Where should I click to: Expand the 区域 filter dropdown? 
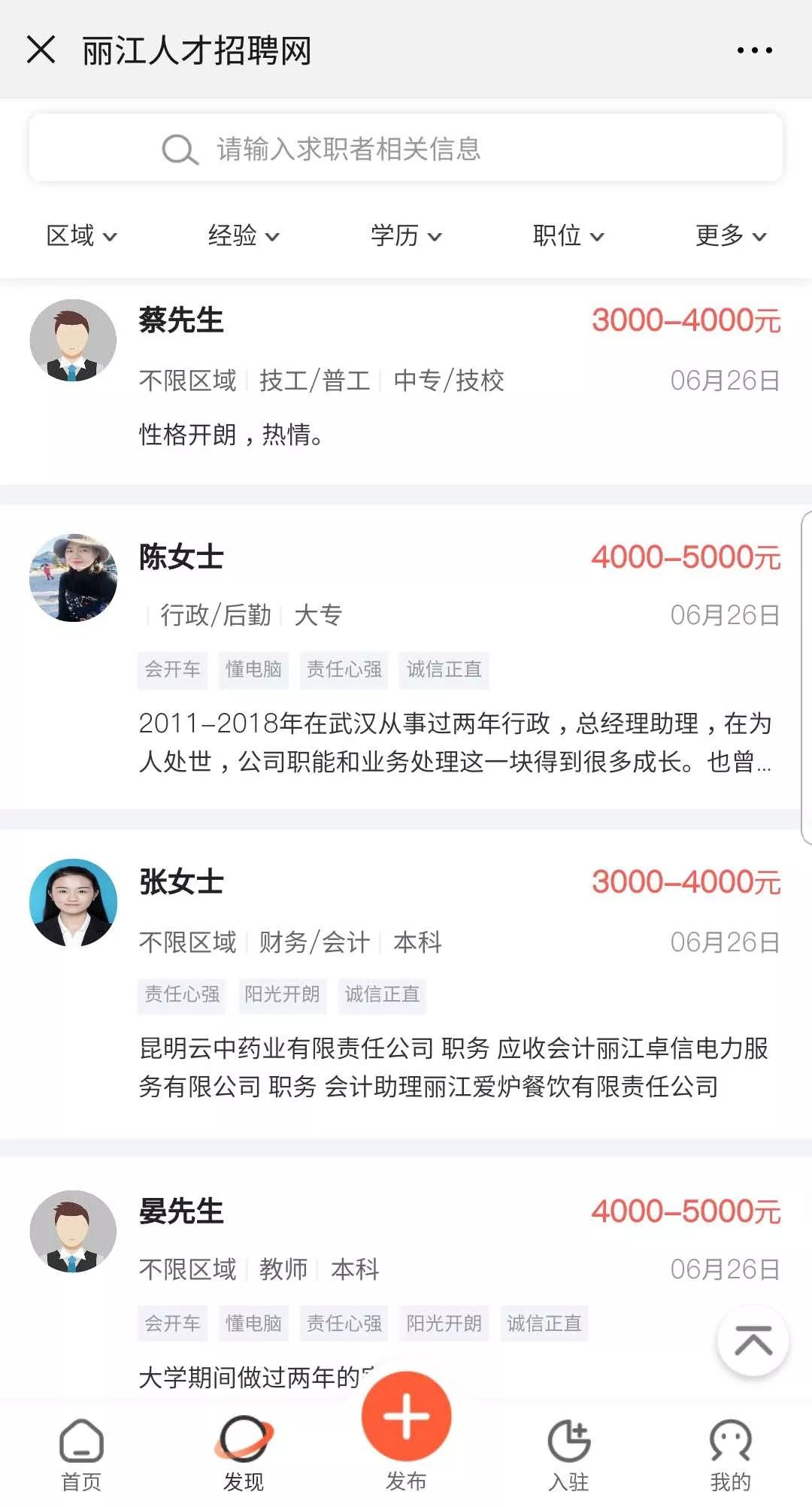pos(81,235)
